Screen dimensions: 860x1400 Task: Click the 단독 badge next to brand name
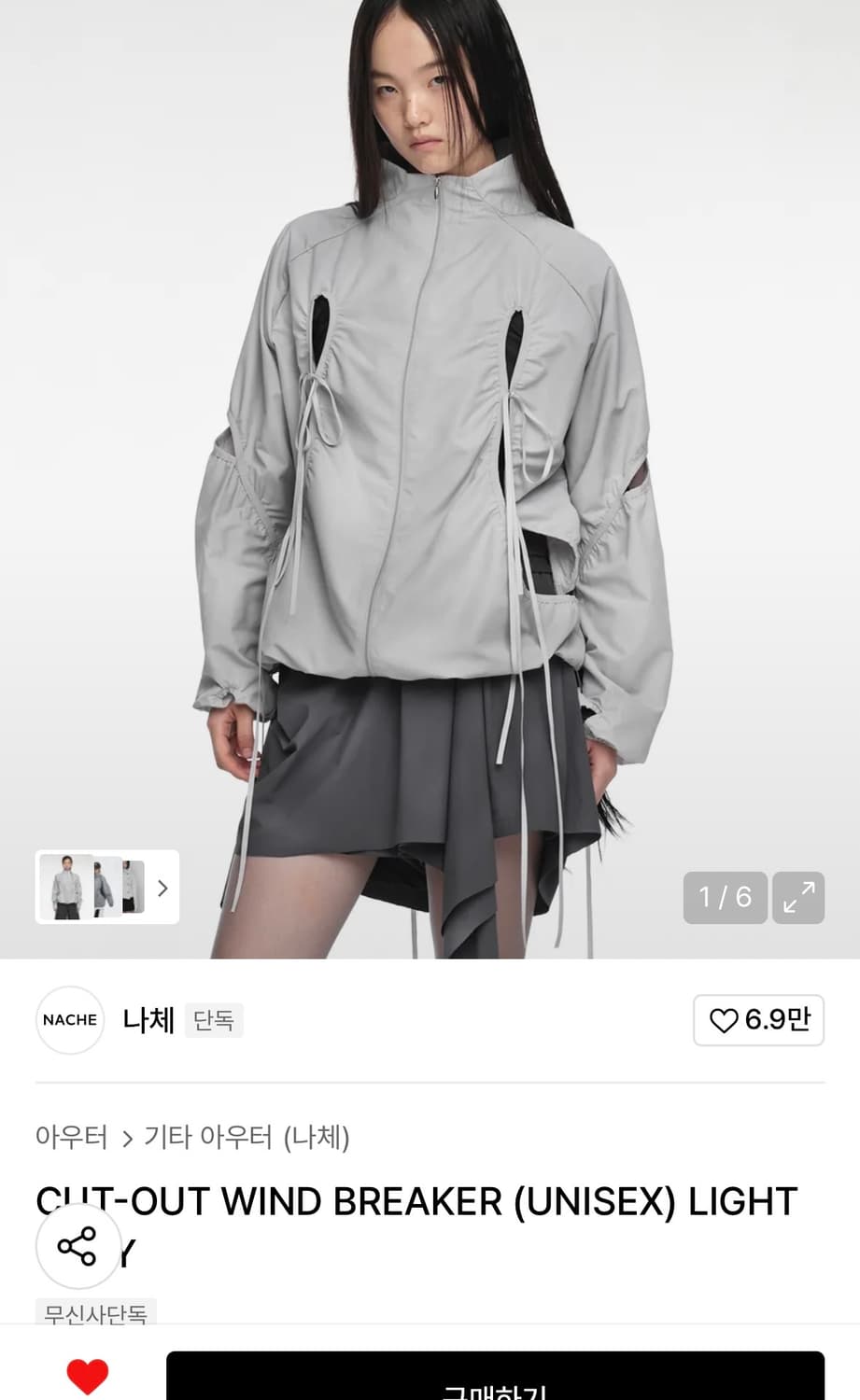[x=214, y=1020]
